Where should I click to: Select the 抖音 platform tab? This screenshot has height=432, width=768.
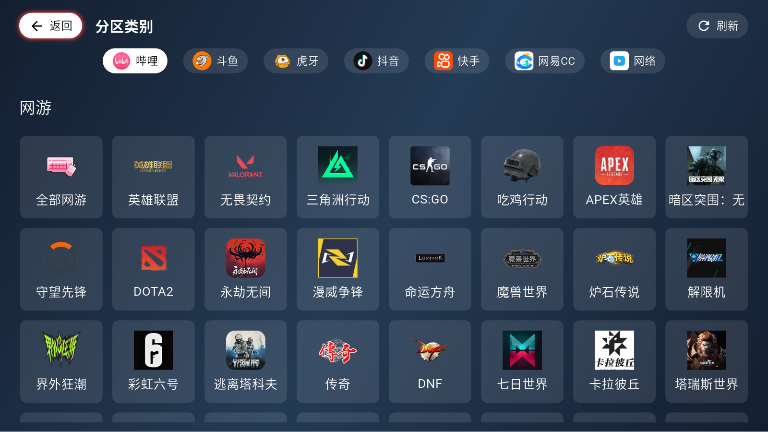coord(376,61)
